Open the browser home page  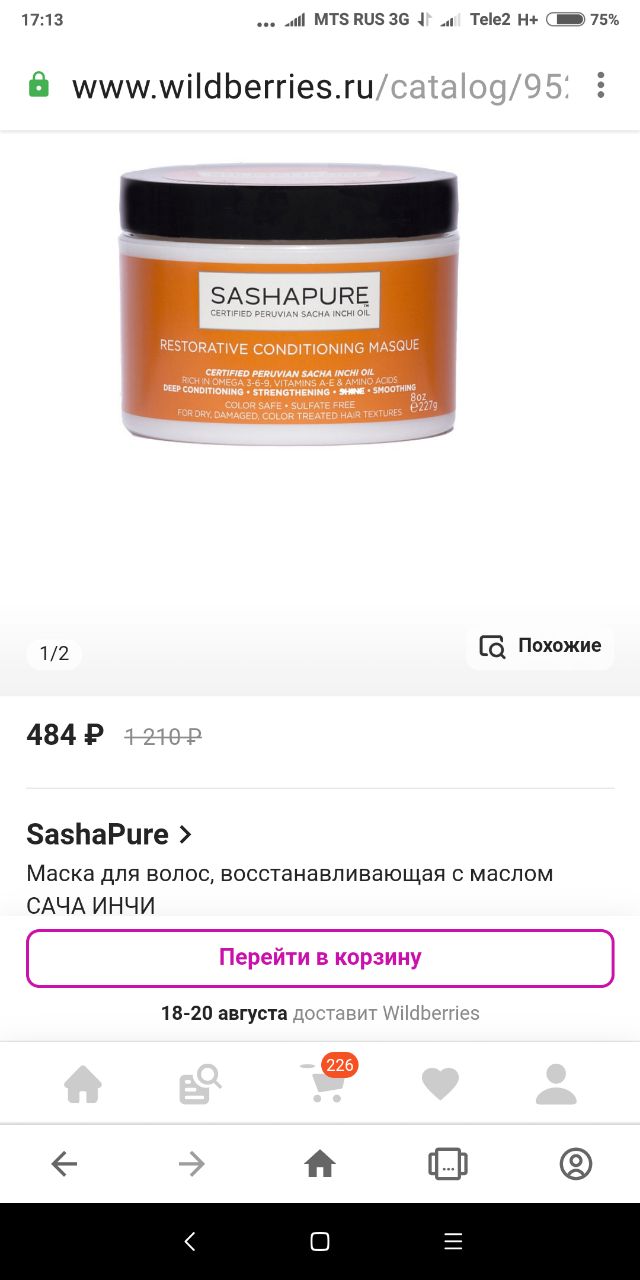320,1163
